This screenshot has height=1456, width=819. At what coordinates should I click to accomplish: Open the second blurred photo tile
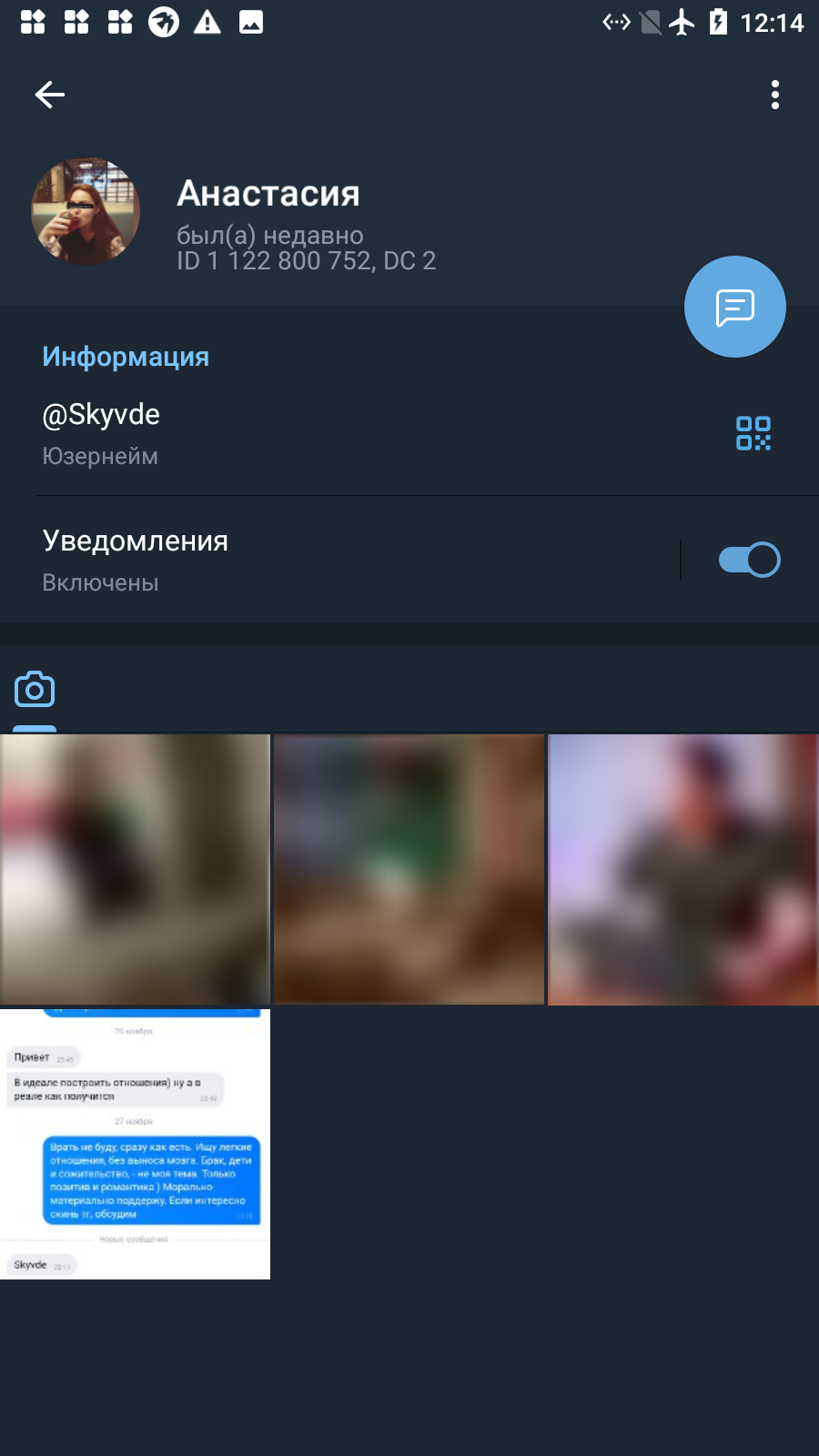409,870
